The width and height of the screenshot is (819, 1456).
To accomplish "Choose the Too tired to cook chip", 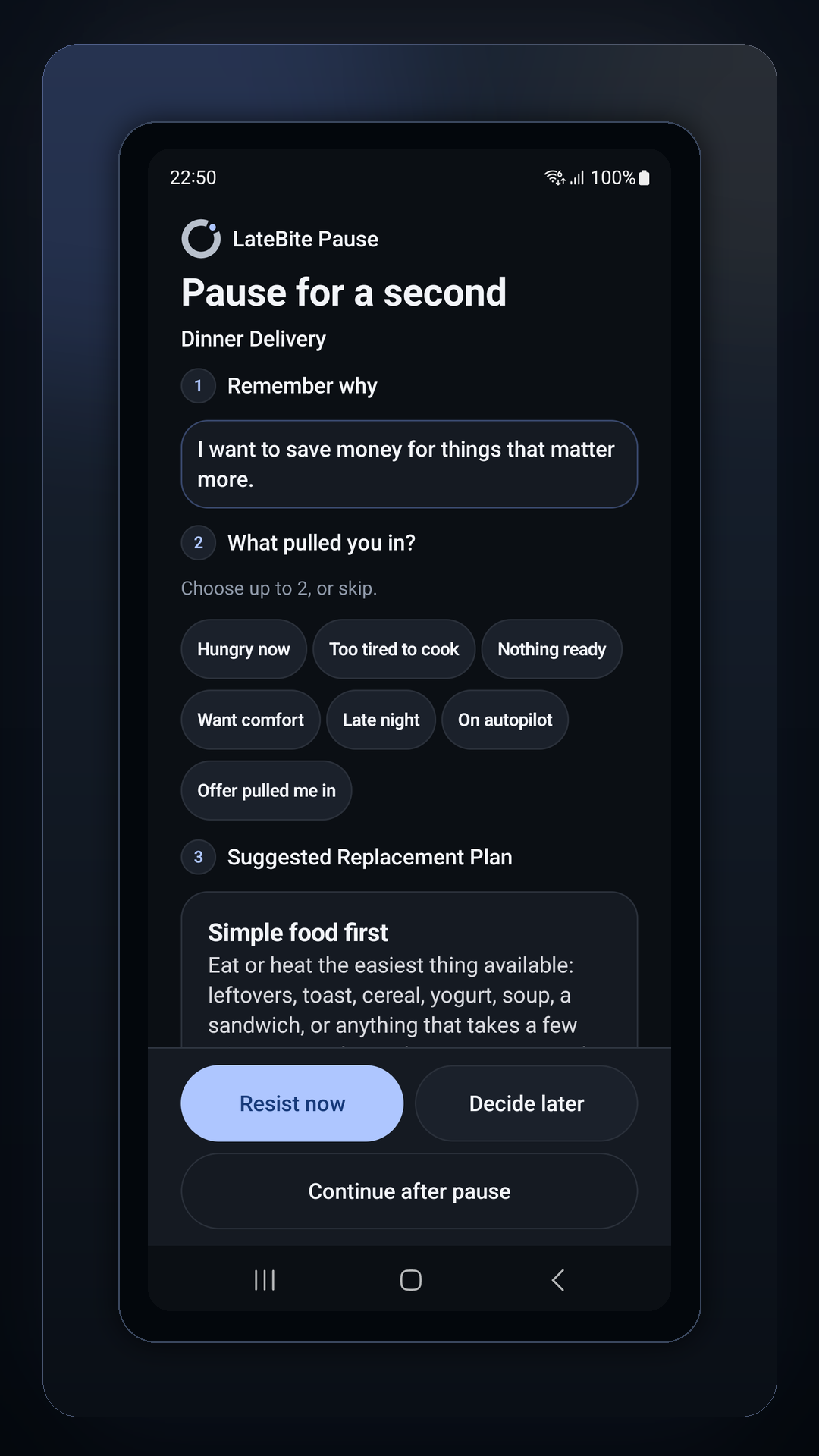I will [x=394, y=649].
